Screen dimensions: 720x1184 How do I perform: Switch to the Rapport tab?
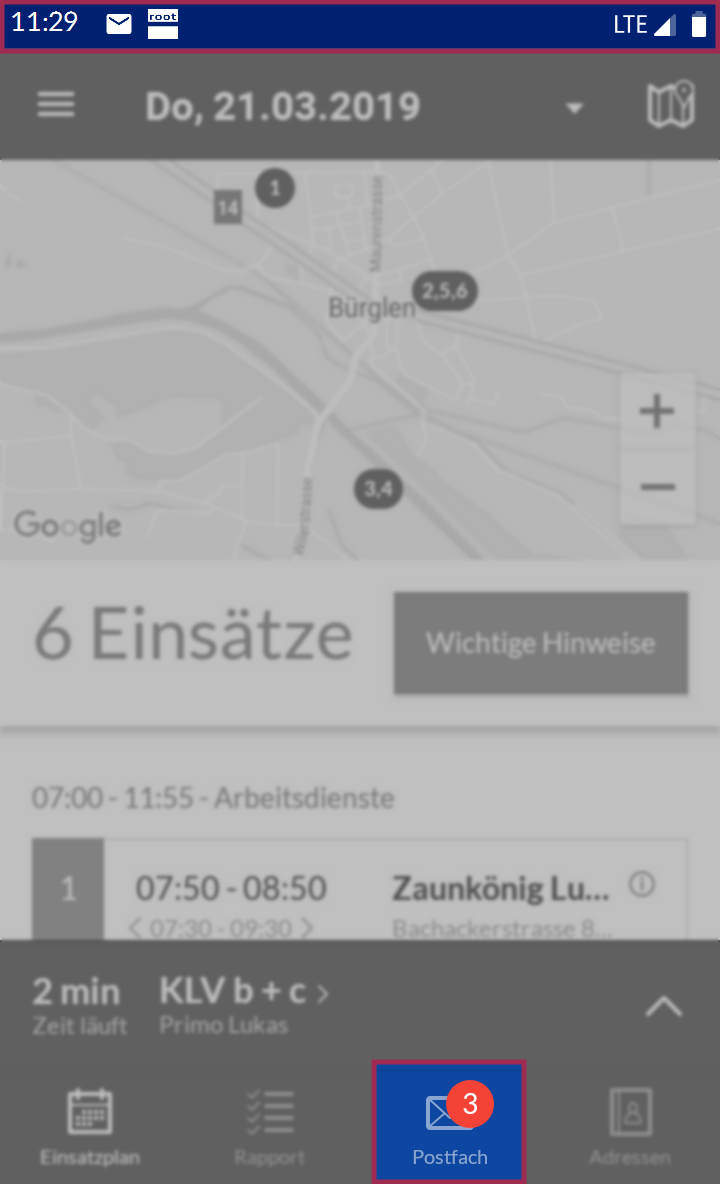coord(269,1125)
